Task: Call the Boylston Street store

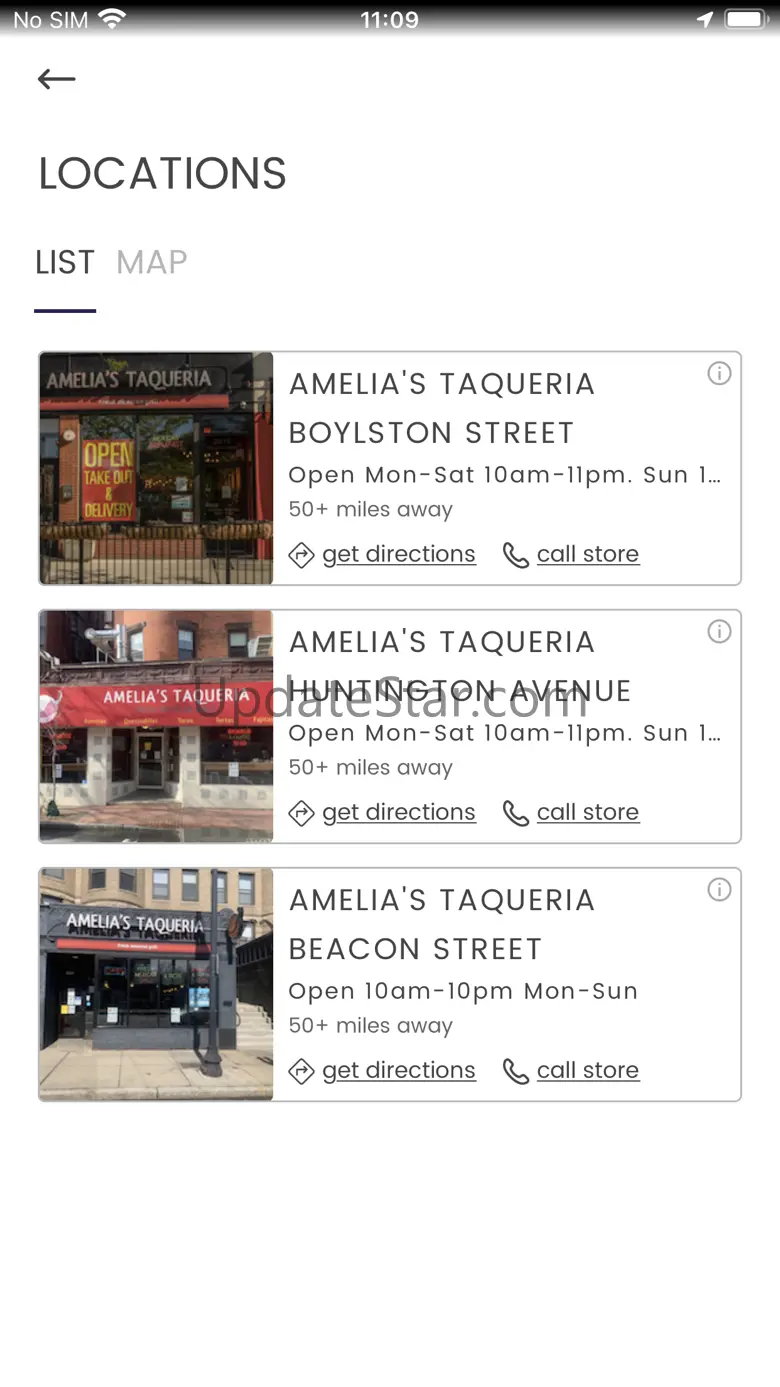Action: 571,554
